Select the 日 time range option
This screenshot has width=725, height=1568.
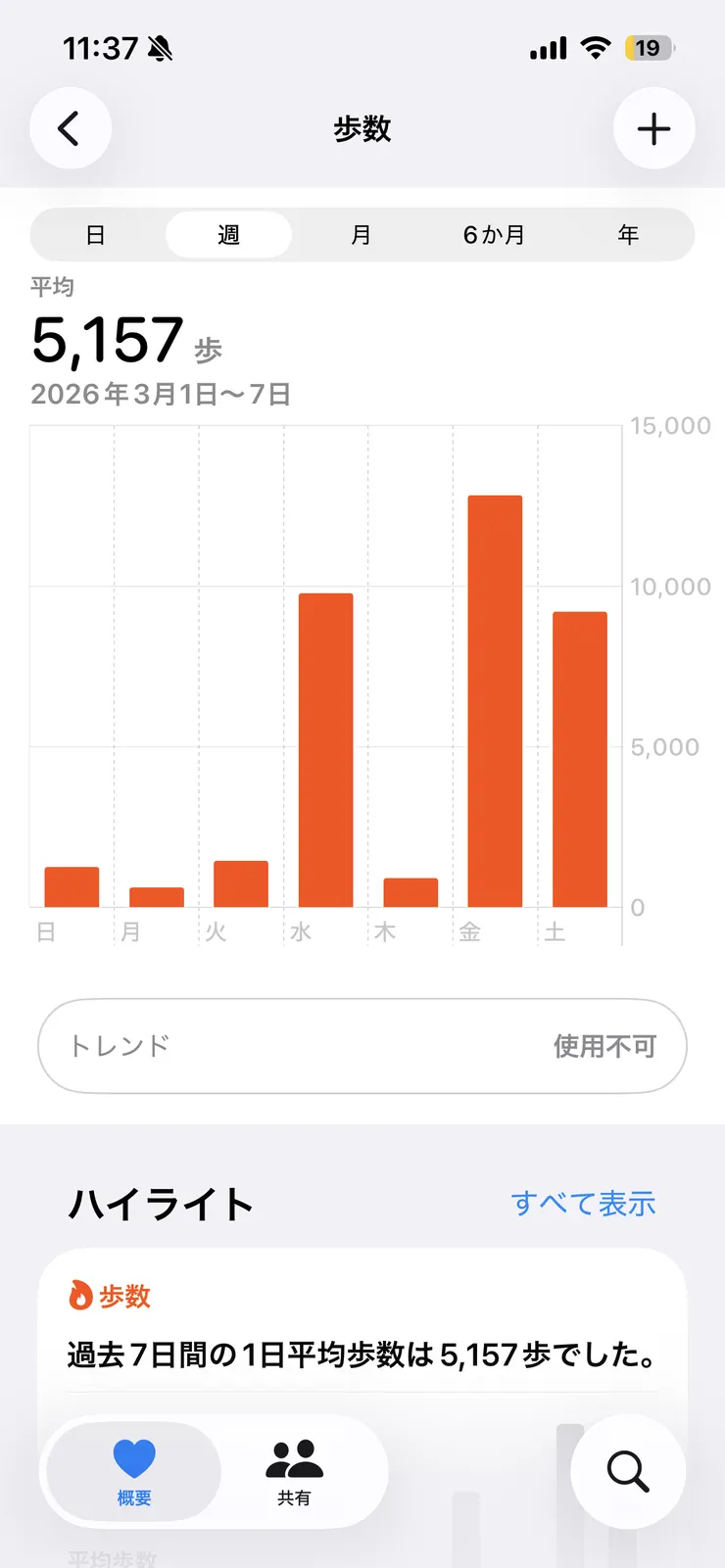(96, 234)
